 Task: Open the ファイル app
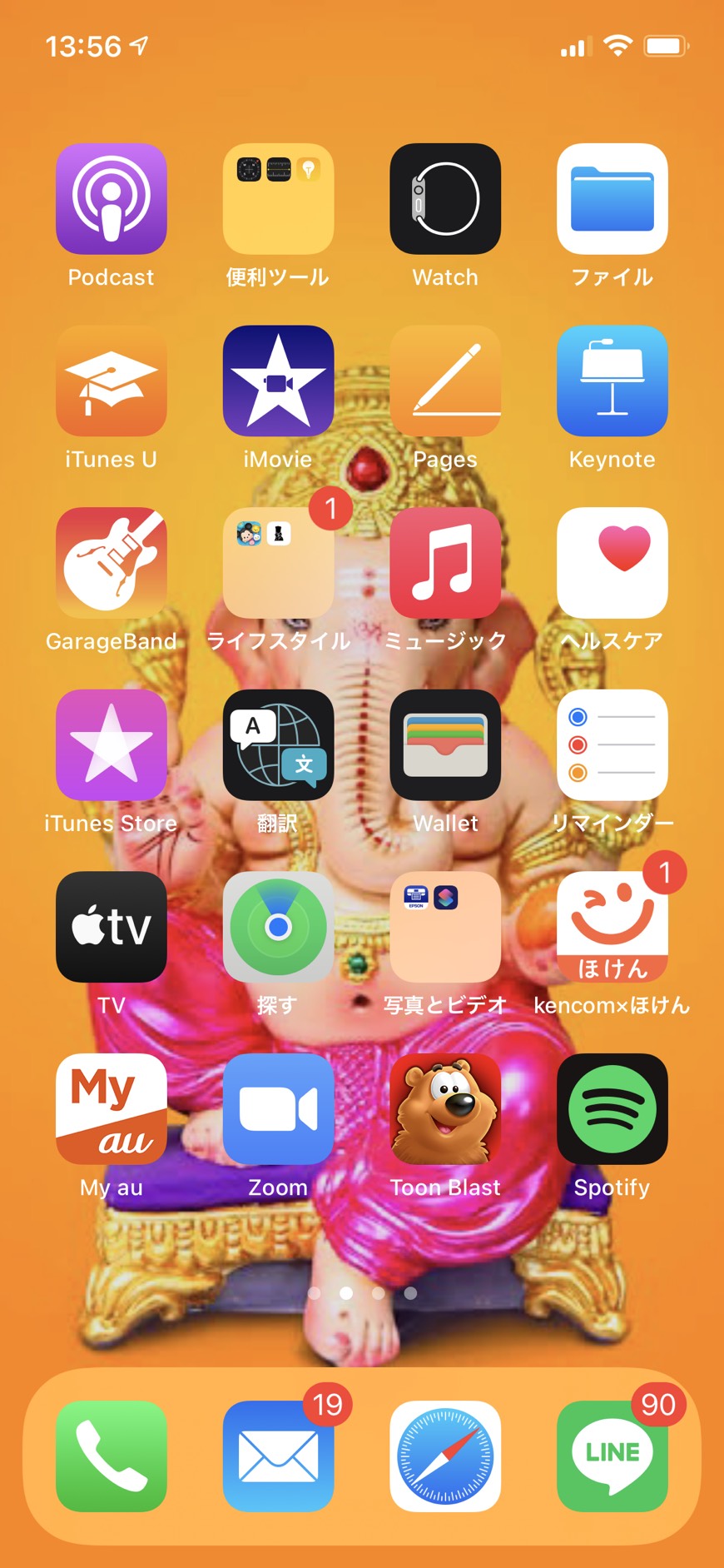612,199
